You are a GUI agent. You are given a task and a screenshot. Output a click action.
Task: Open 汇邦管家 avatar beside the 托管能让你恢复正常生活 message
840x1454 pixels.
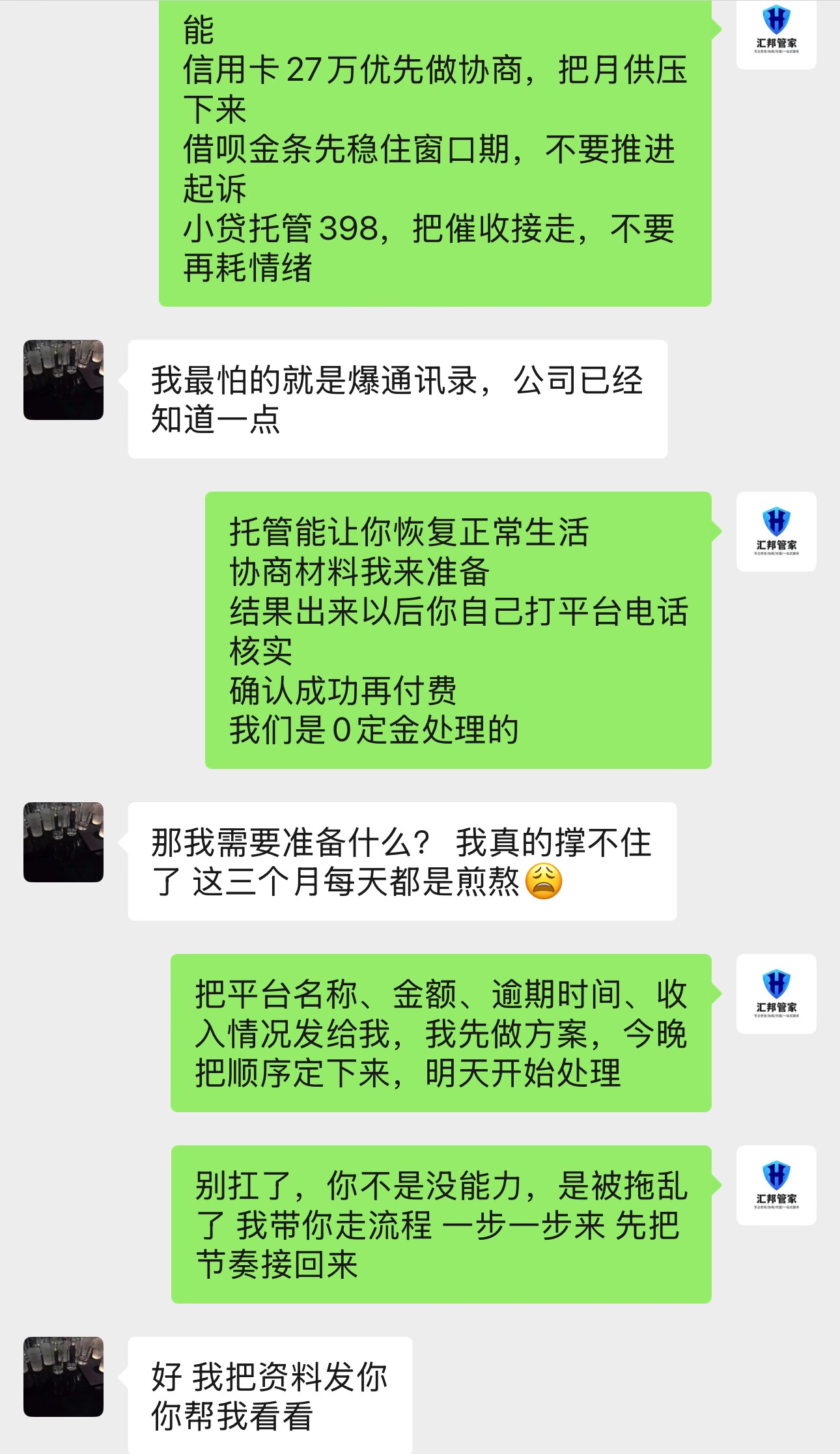point(776,531)
